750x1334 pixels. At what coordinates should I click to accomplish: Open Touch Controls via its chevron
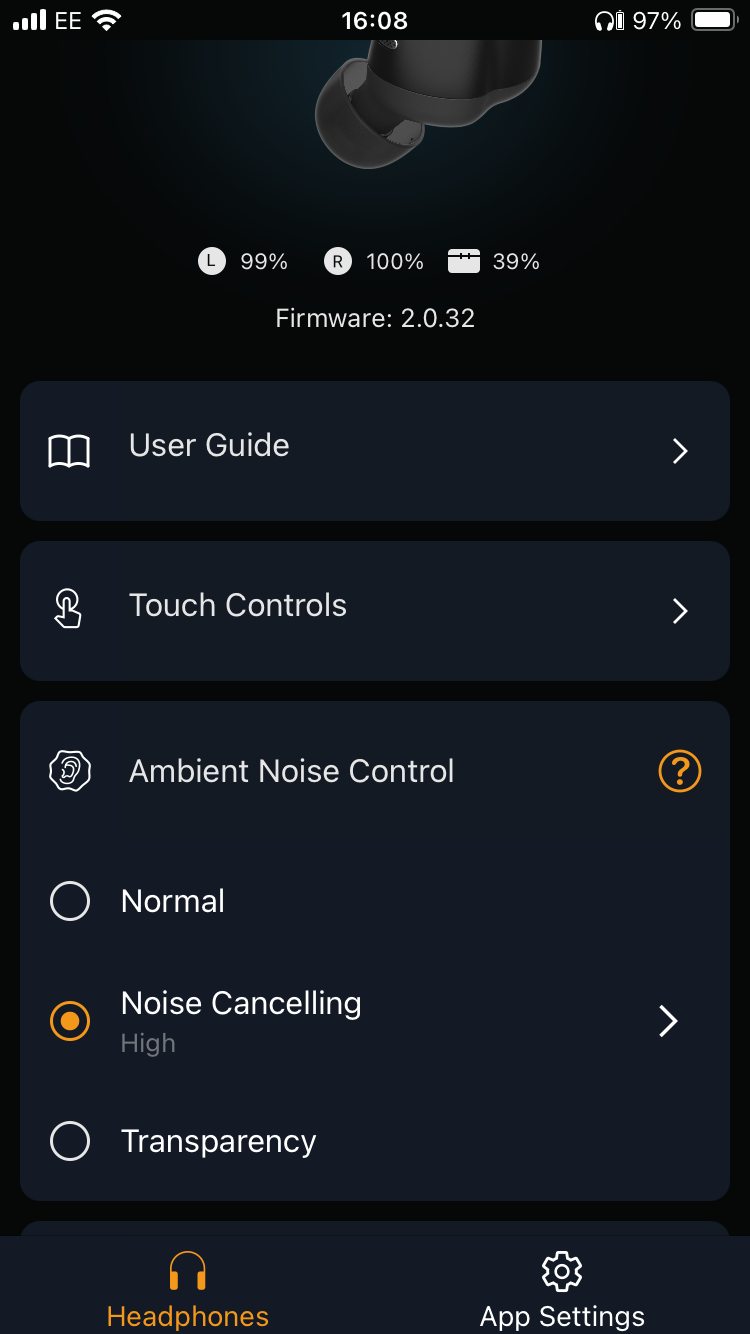(679, 610)
